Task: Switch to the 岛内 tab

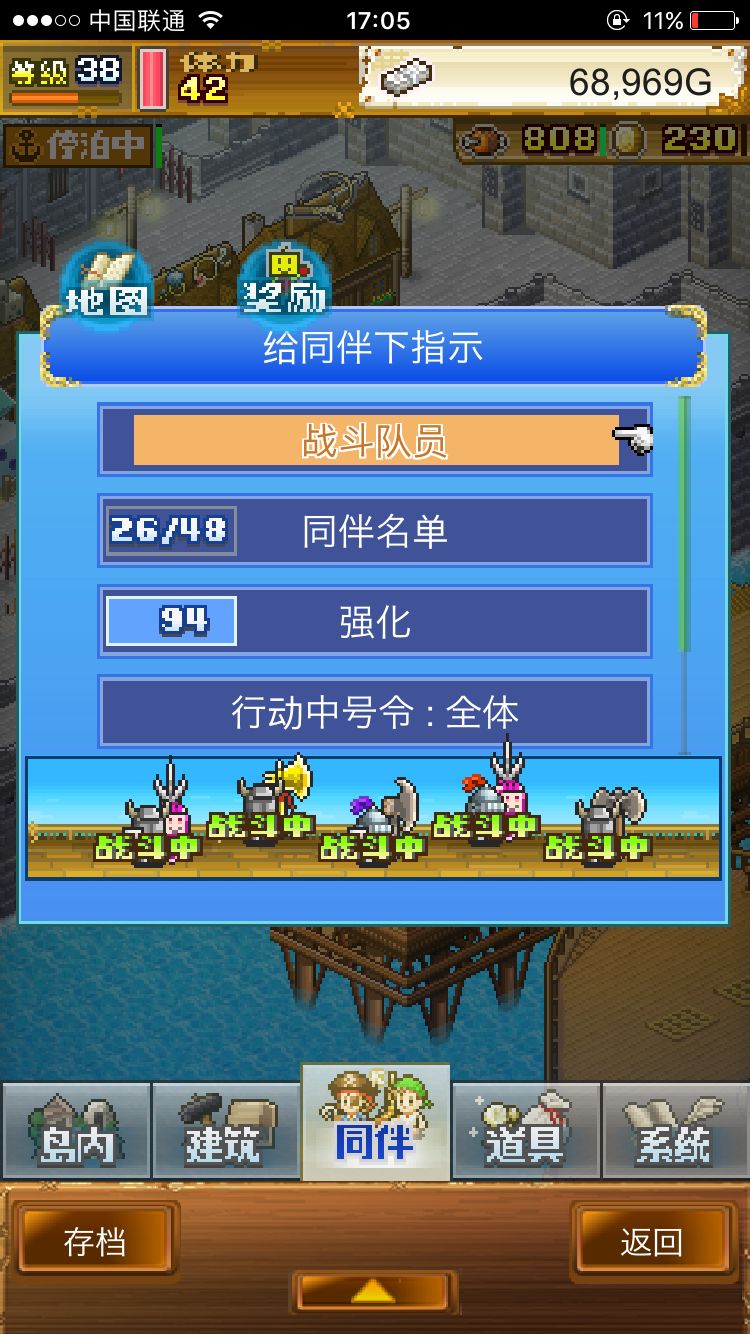Action: point(76,1130)
